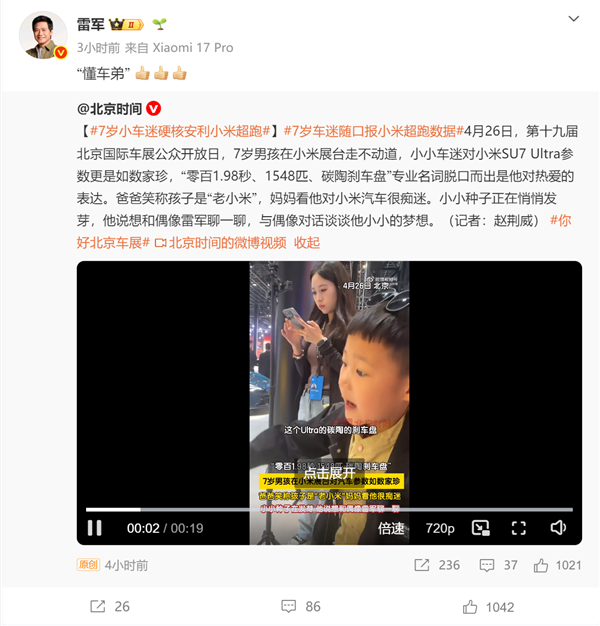Viewport: 600px width, 626px height.
Task: Like 雷军's post with 1042 likes
Action: tap(488, 606)
